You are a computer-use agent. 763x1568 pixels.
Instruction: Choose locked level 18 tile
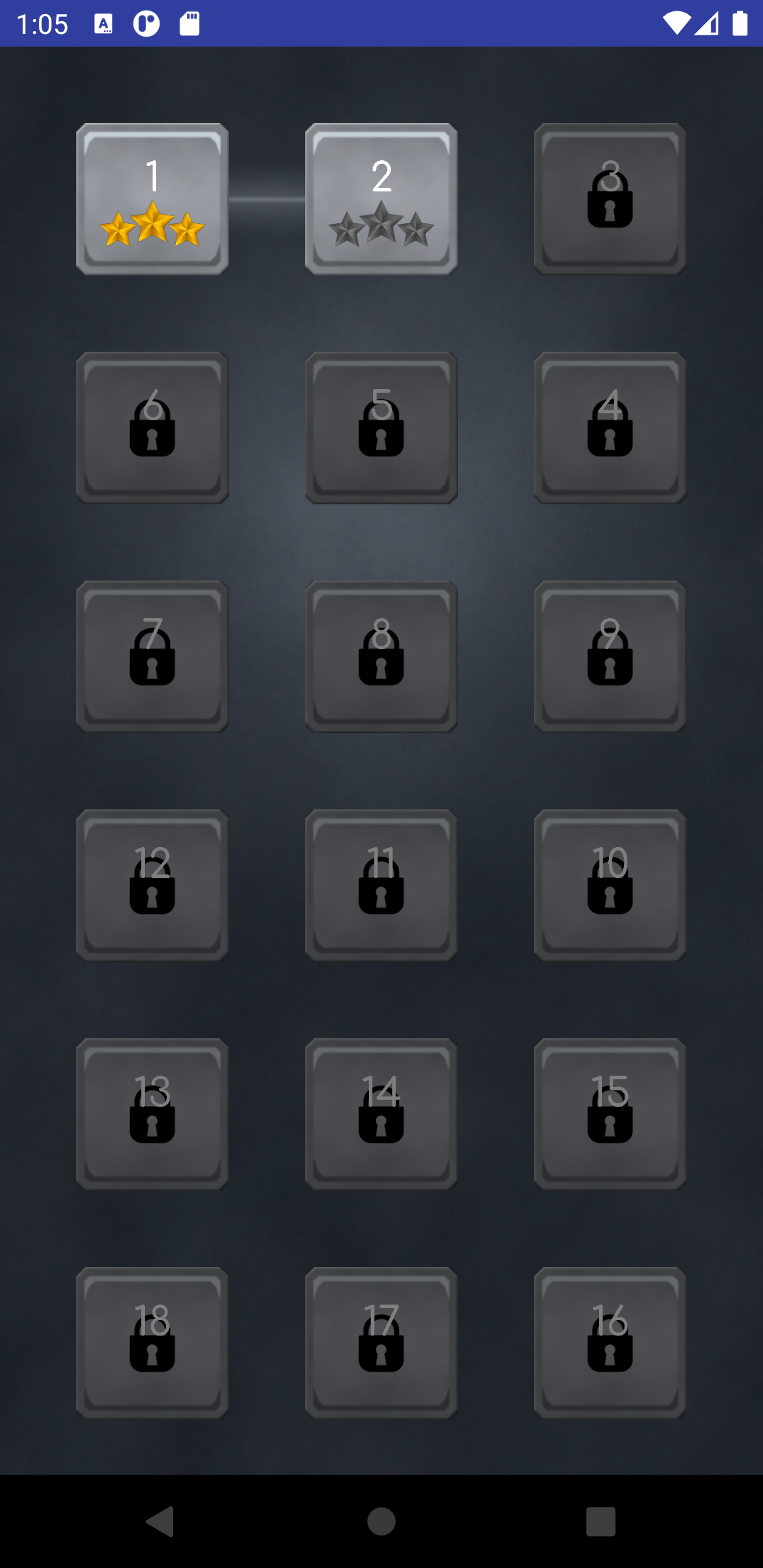[152, 1343]
